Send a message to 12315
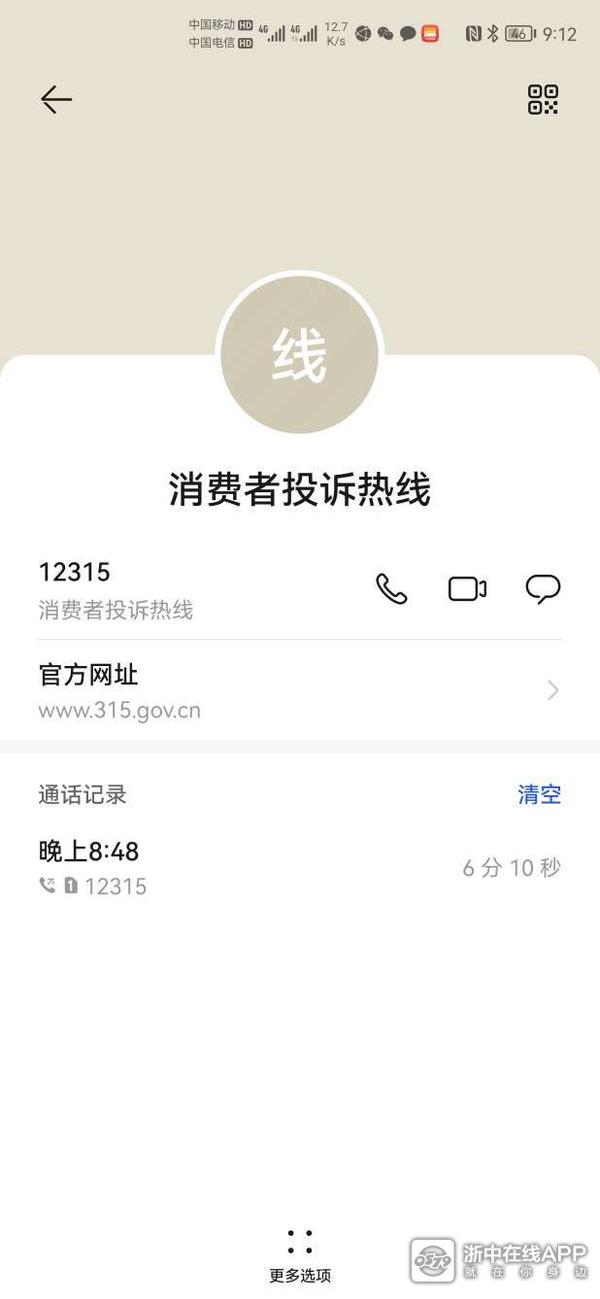 (x=543, y=589)
